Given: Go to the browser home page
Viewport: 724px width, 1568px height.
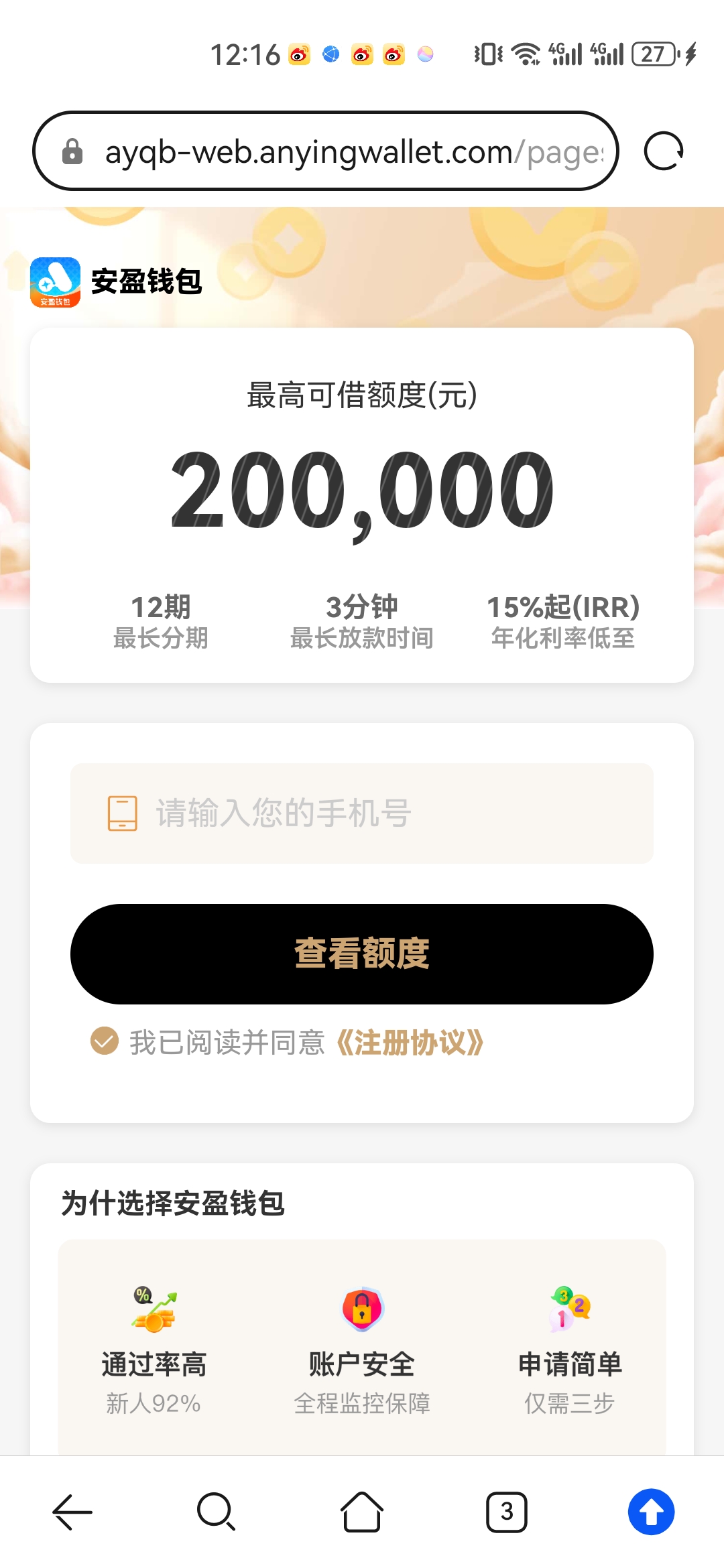Looking at the screenshot, I should [362, 1512].
